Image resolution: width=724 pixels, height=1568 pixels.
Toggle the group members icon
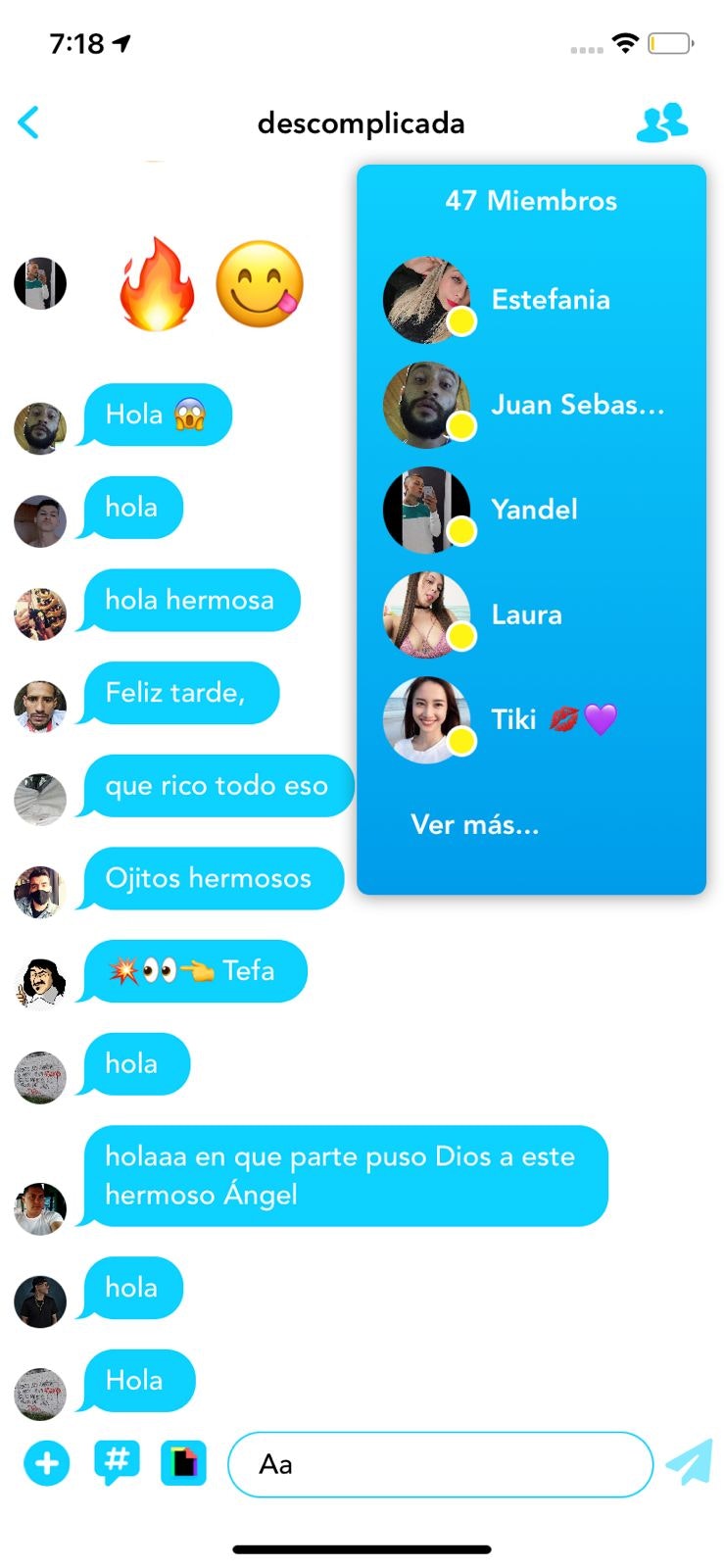[662, 123]
